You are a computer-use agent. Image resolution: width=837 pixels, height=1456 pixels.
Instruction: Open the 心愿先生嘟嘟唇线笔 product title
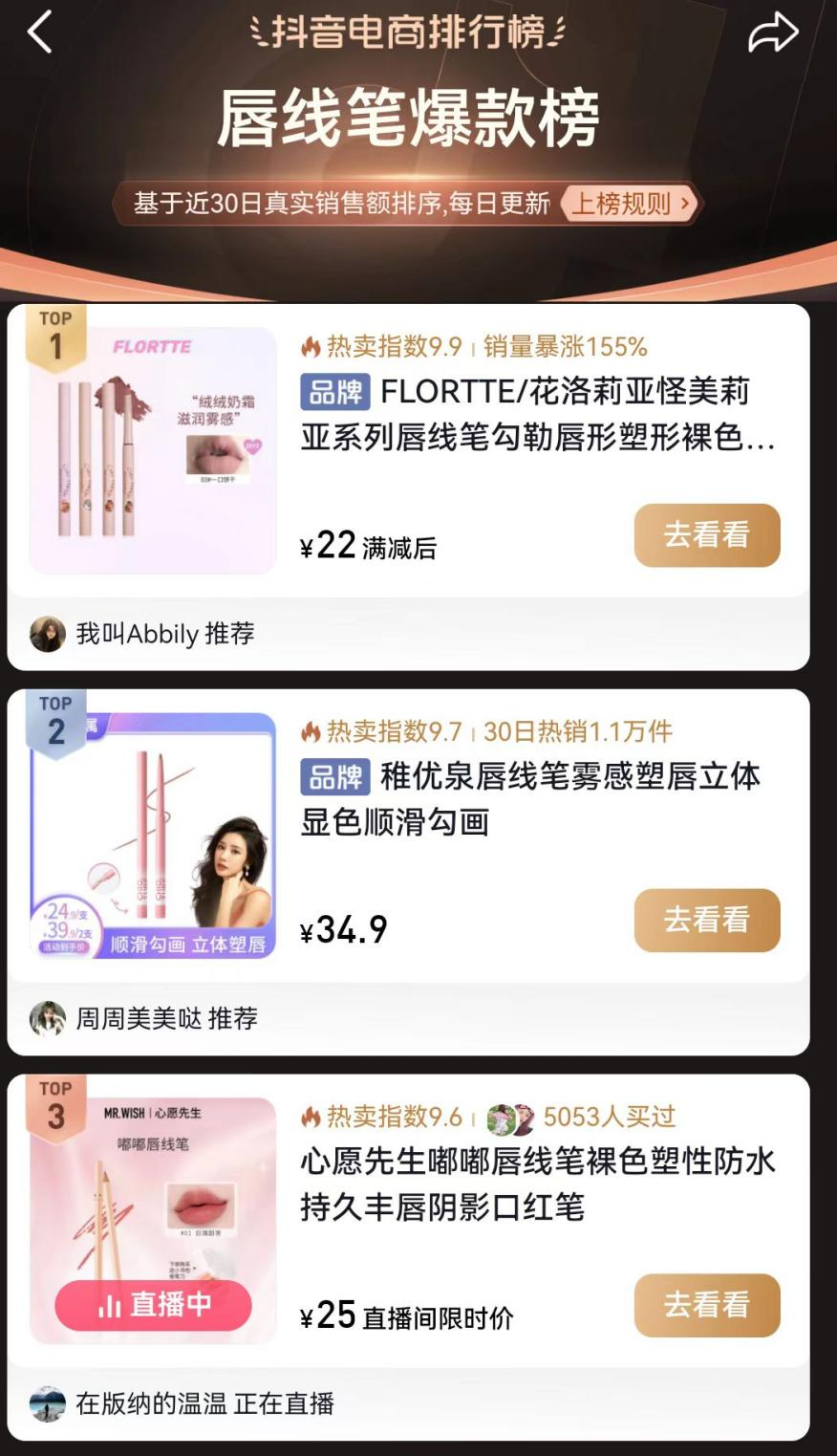(537, 1184)
